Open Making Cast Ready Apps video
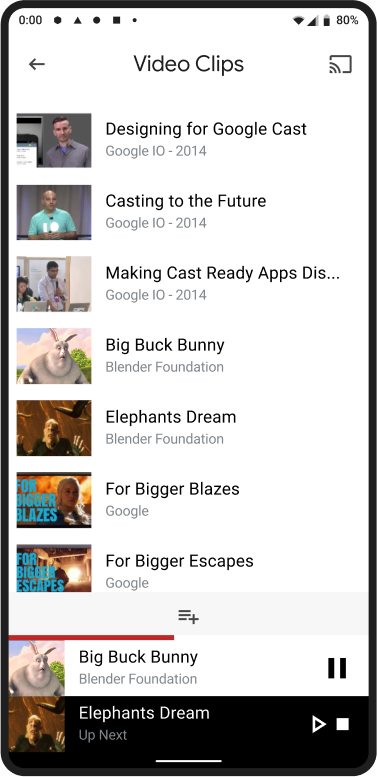 click(188, 284)
